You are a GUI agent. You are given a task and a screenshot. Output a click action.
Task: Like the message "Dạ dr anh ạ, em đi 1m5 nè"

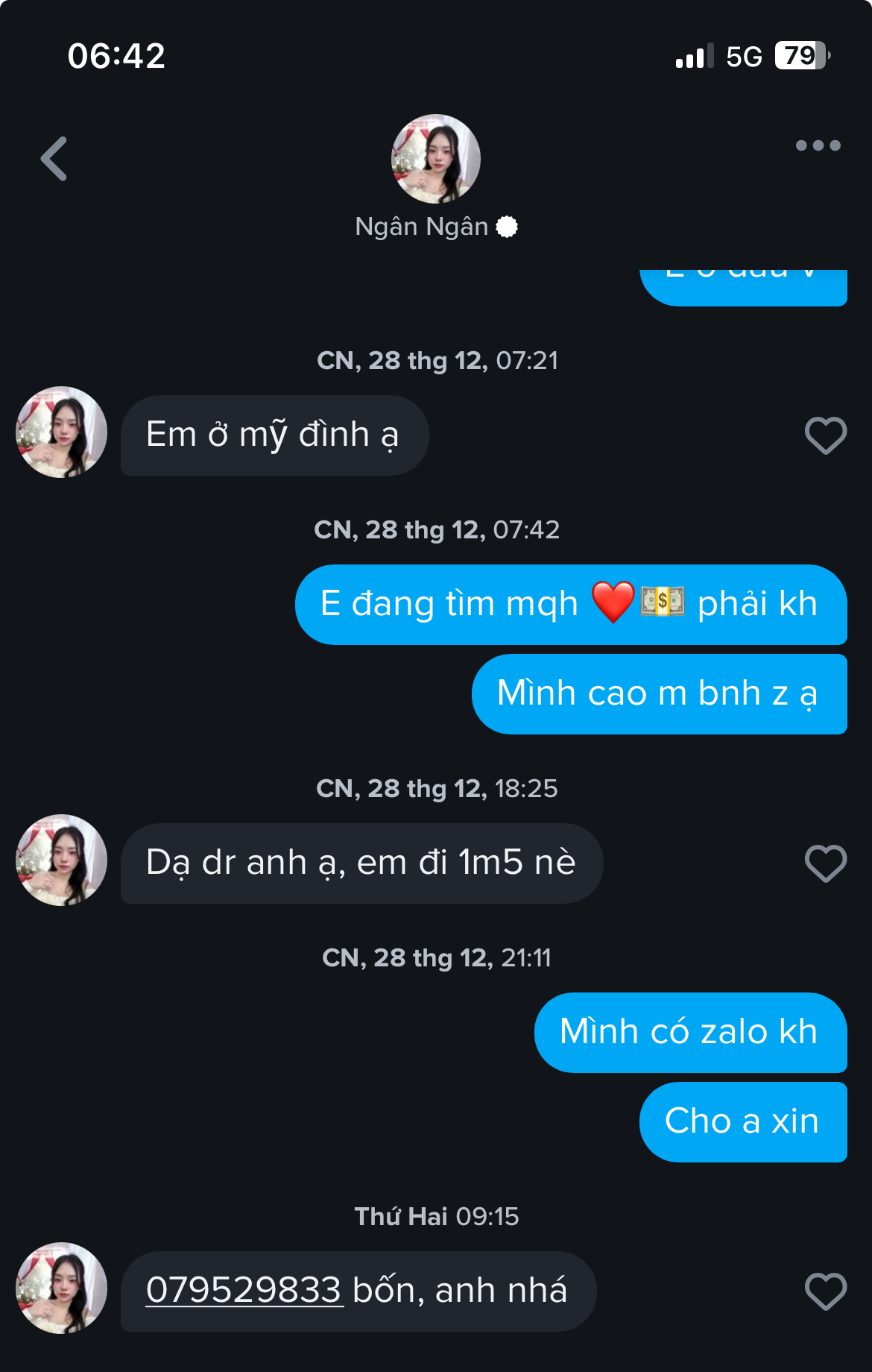pyautogui.click(x=826, y=863)
